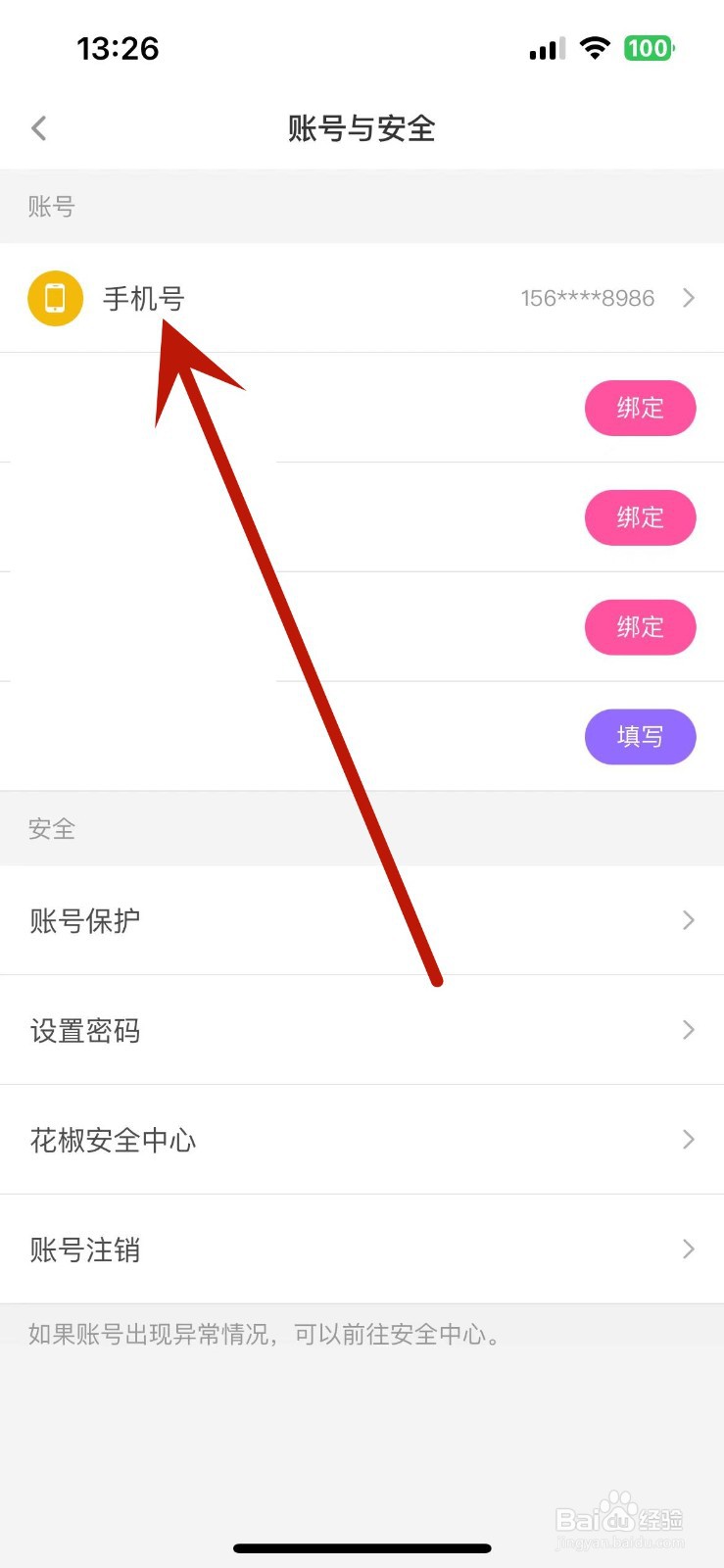Tap the back arrow to leave 账号与安全
This screenshot has height=1568, width=724.
pyautogui.click(x=39, y=127)
